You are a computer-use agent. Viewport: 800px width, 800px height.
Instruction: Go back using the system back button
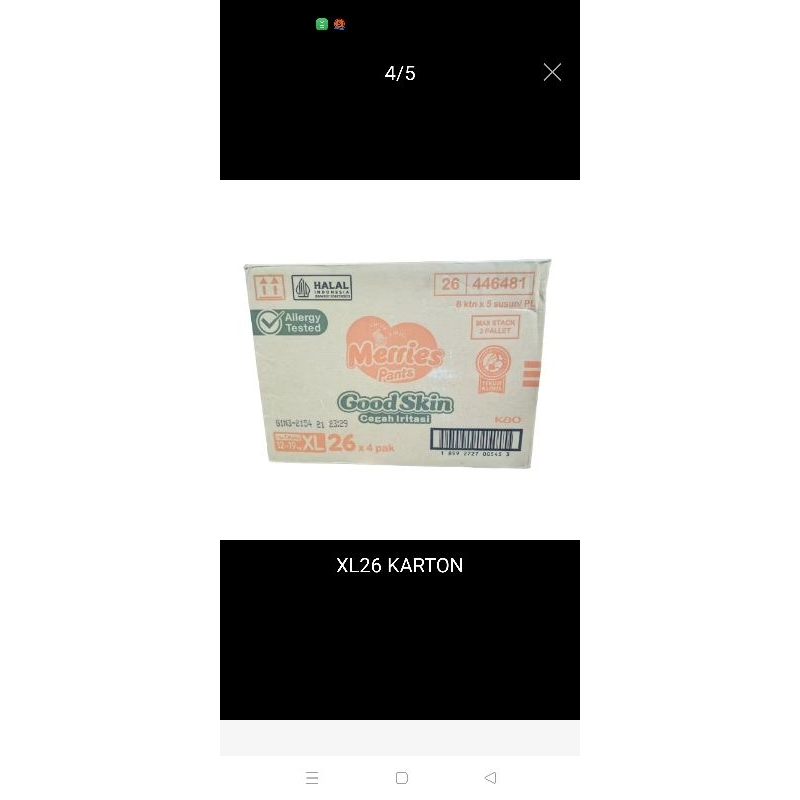[x=489, y=777]
